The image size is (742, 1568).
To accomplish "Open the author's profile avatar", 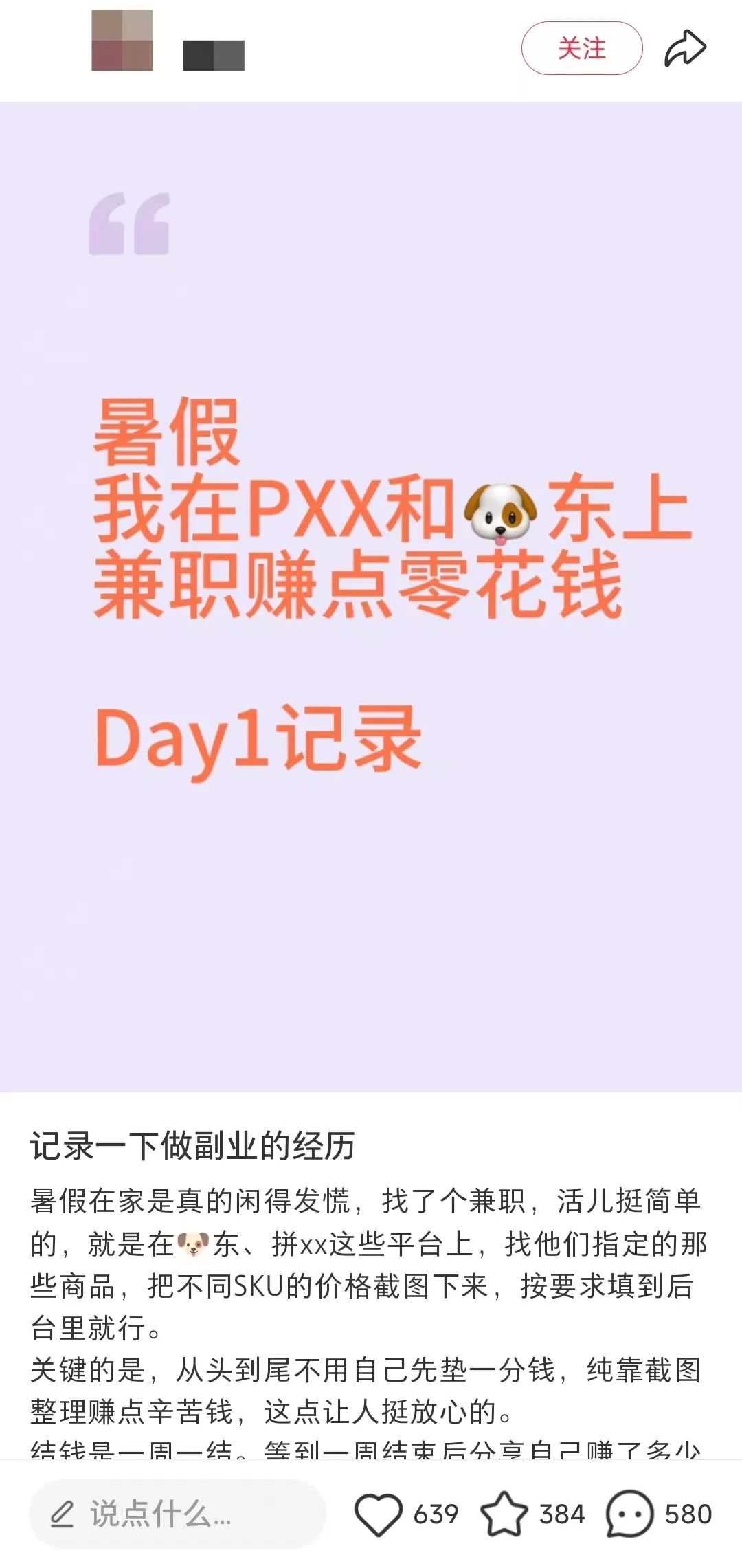I will point(122,41).
